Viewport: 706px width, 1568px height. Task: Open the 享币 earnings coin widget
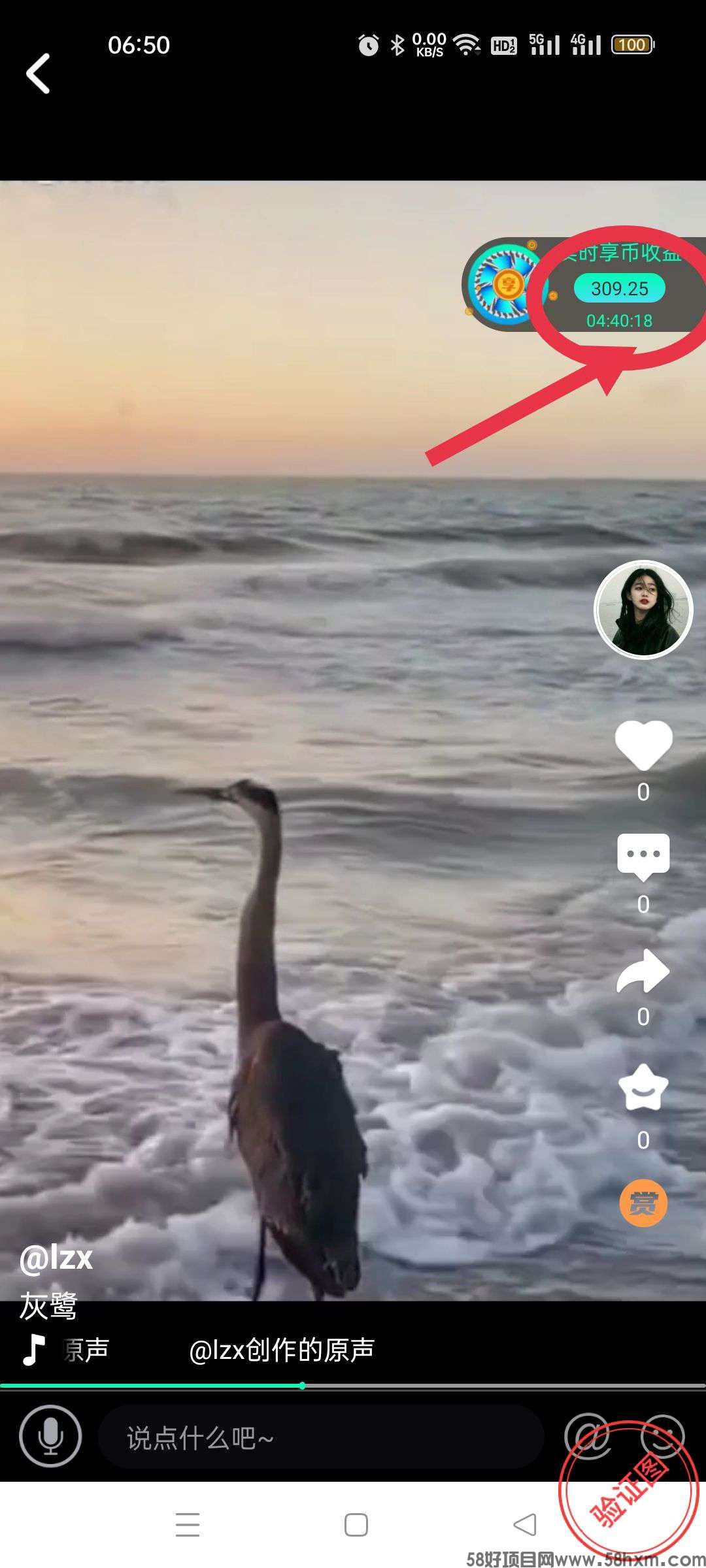507,284
